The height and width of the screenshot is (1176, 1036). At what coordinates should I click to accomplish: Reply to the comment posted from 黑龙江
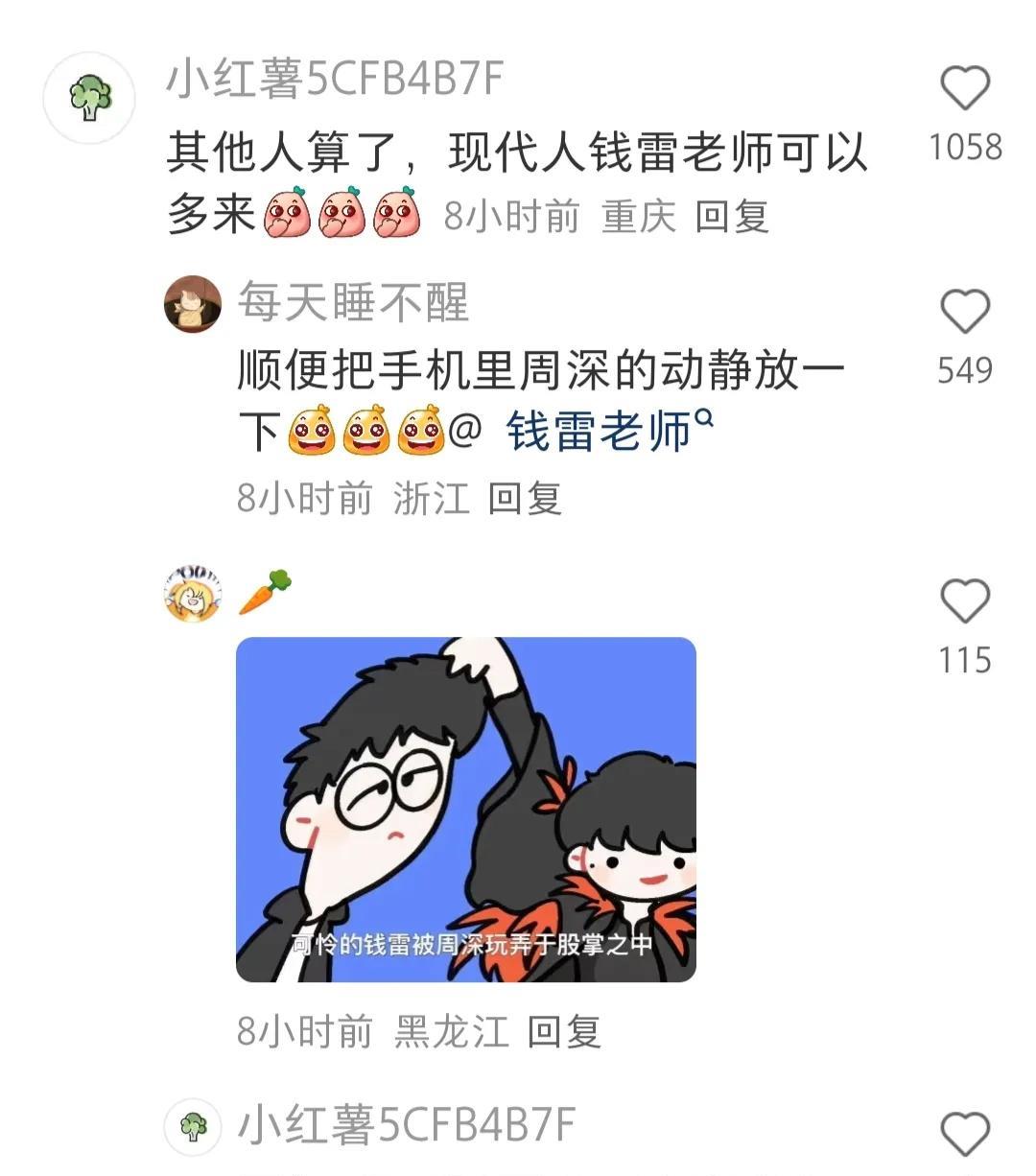tap(564, 1031)
